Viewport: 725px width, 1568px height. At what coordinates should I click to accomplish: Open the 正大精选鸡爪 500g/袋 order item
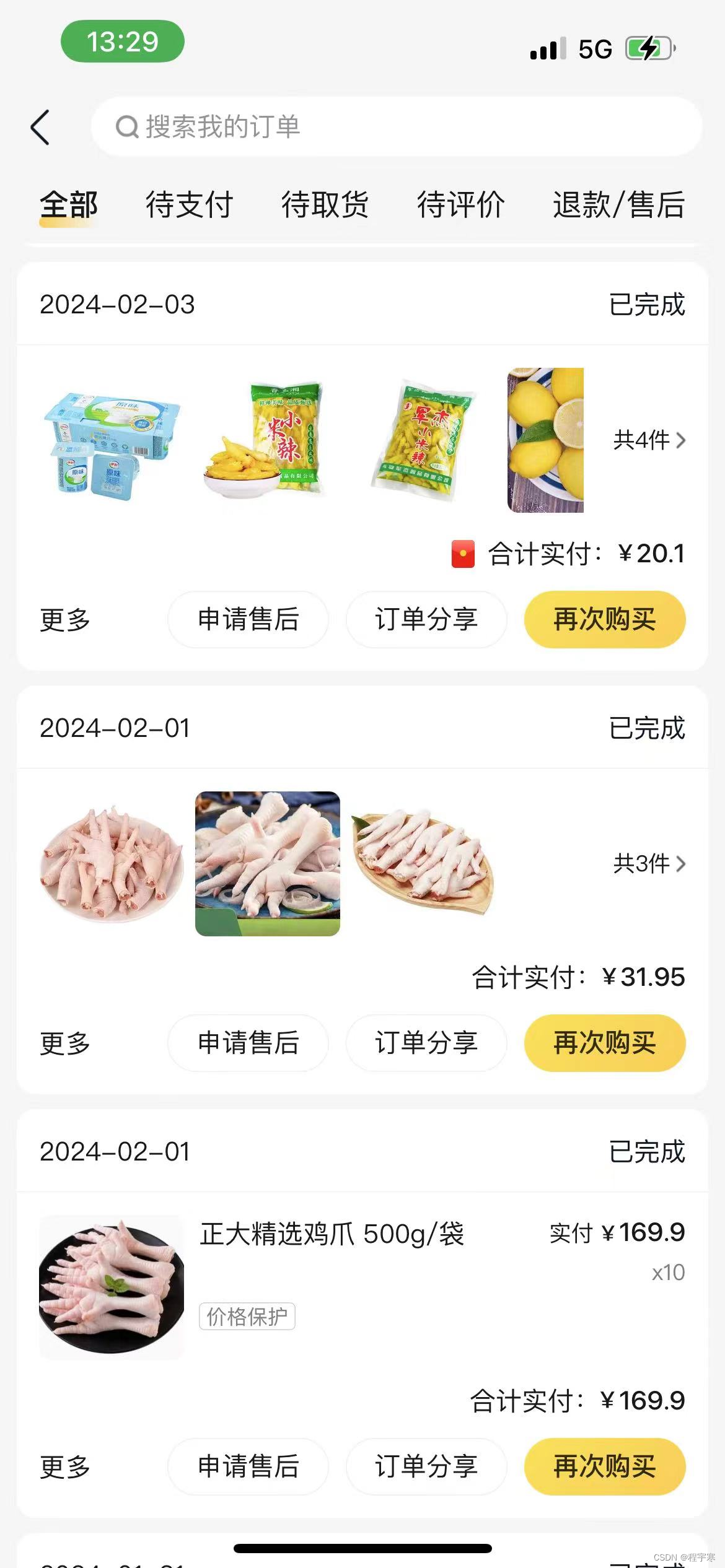click(332, 1234)
